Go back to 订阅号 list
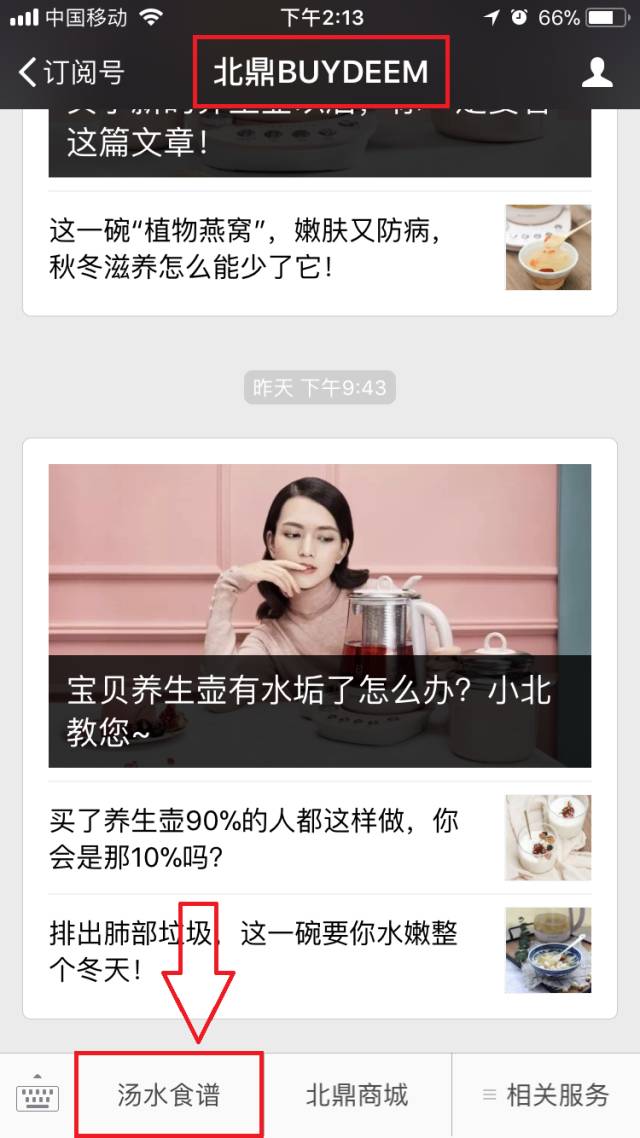 (x=70, y=72)
